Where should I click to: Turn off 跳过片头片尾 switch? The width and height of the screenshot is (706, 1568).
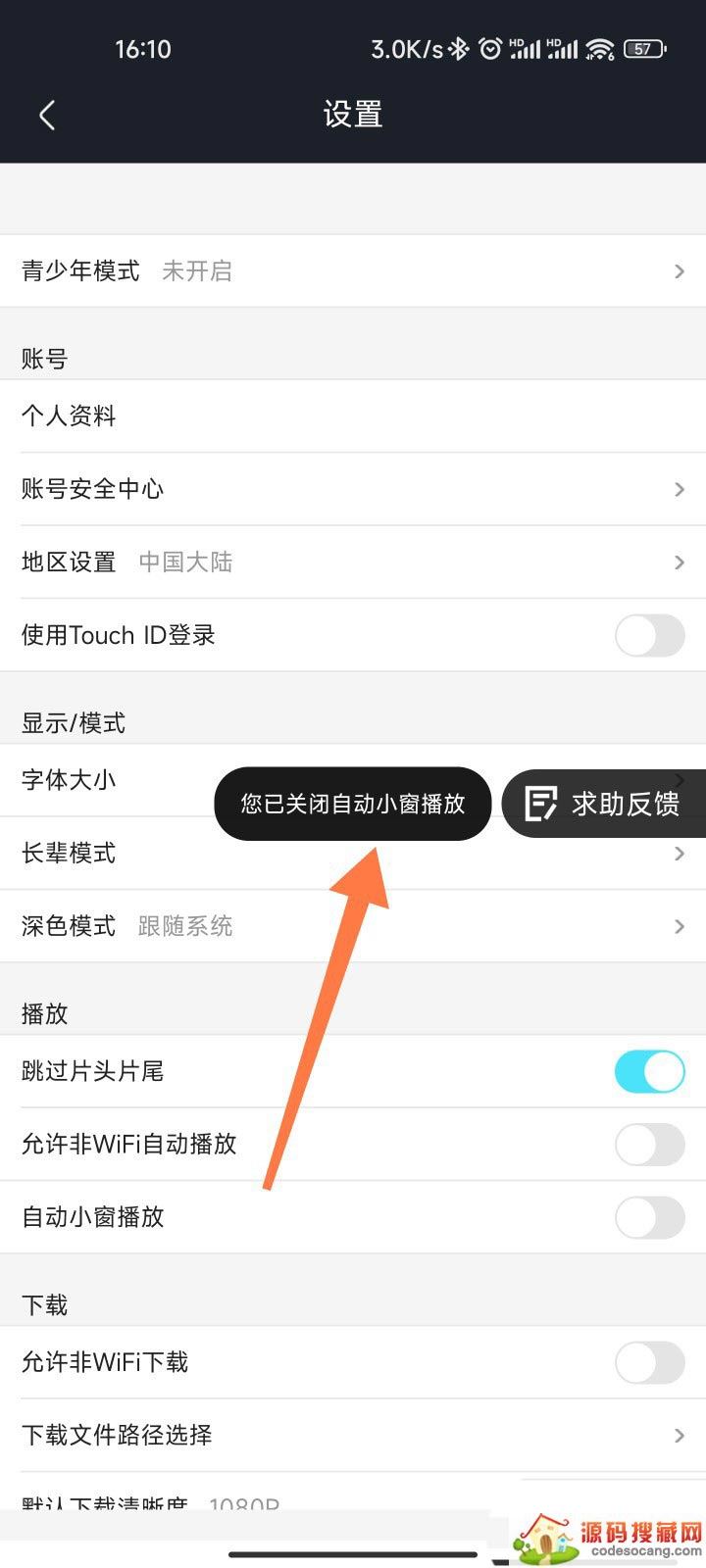coord(649,1071)
